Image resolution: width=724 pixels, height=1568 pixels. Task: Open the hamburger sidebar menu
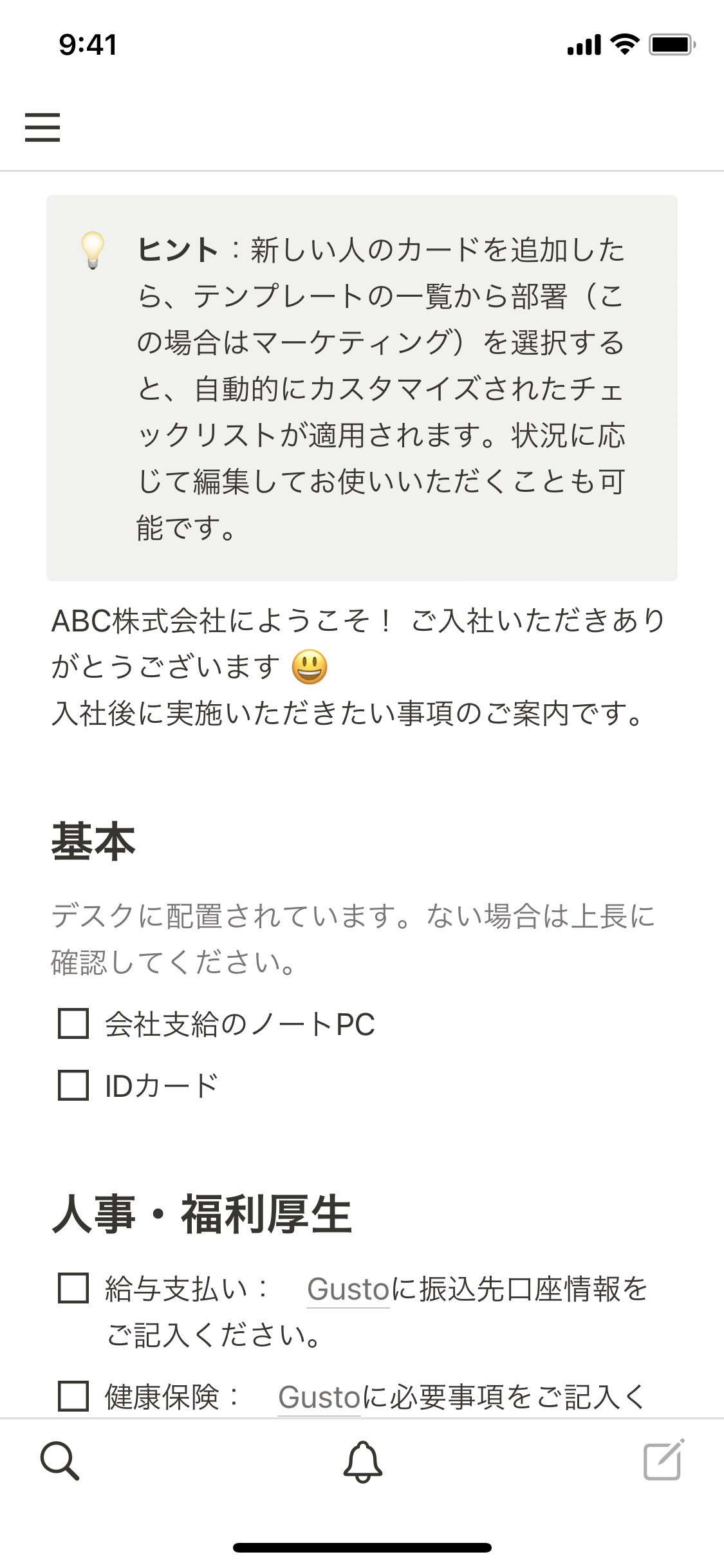(x=42, y=127)
